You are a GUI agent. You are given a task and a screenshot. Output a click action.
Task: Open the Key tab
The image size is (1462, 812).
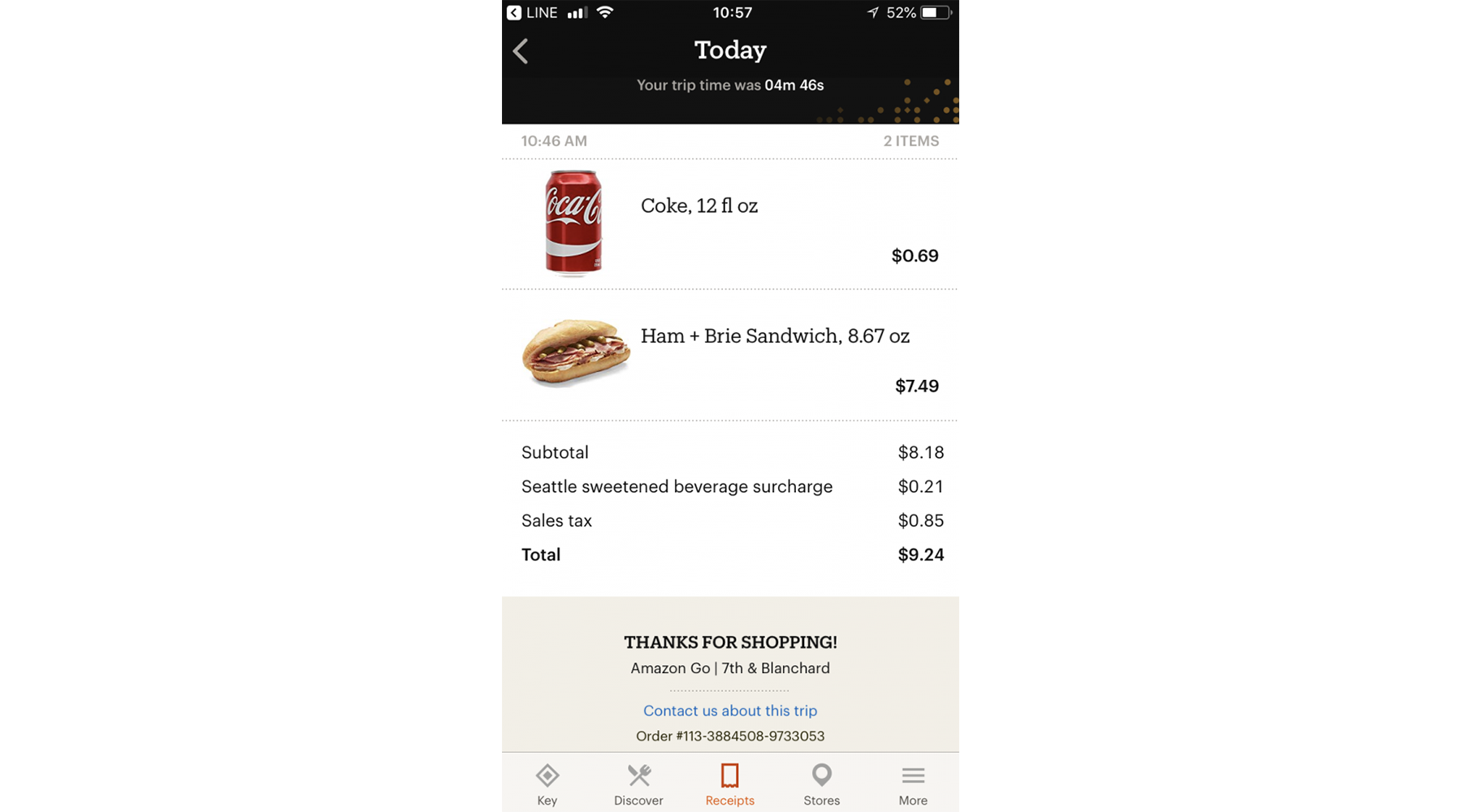(547, 784)
